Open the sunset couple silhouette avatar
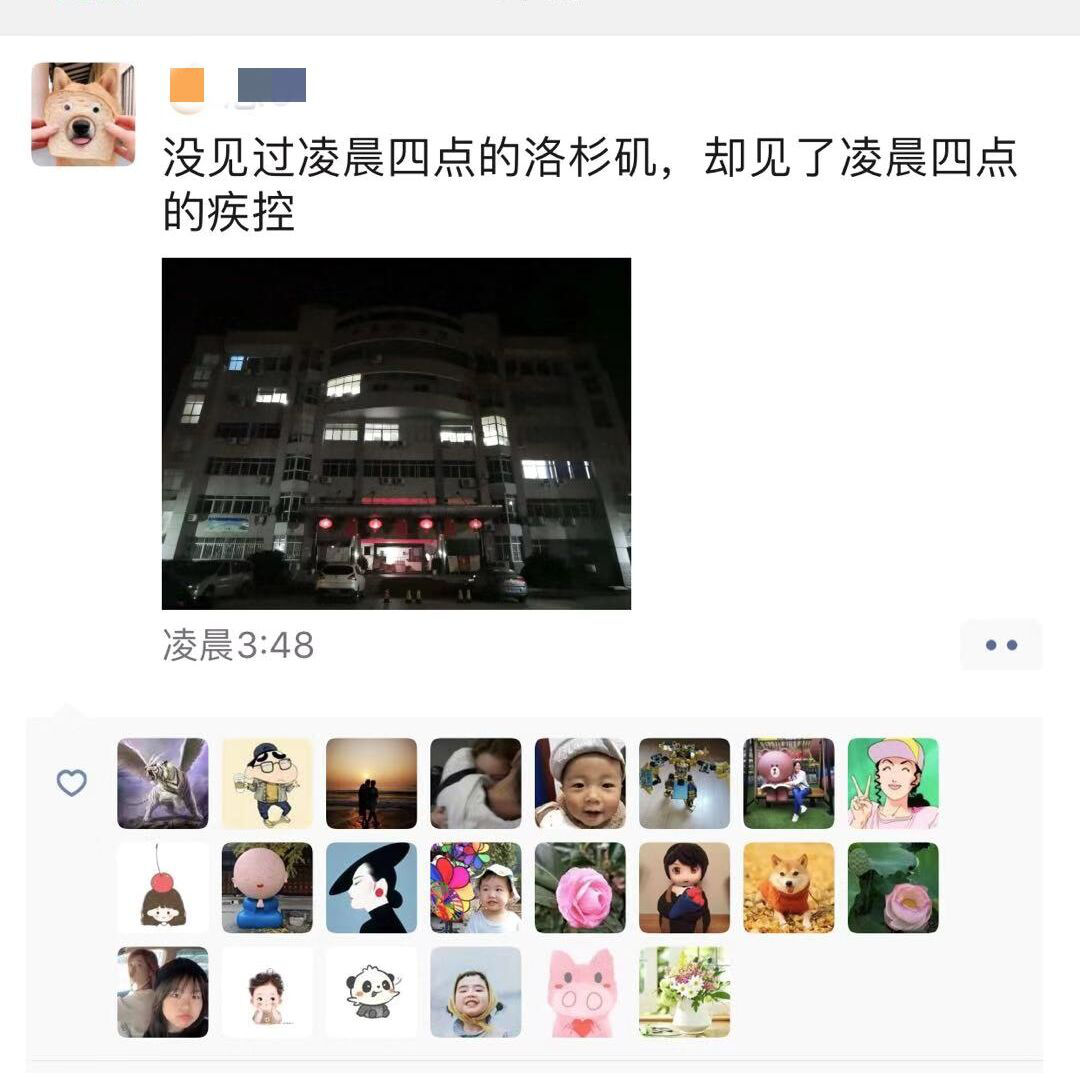Image resolution: width=1080 pixels, height=1073 pixels. 371,783
